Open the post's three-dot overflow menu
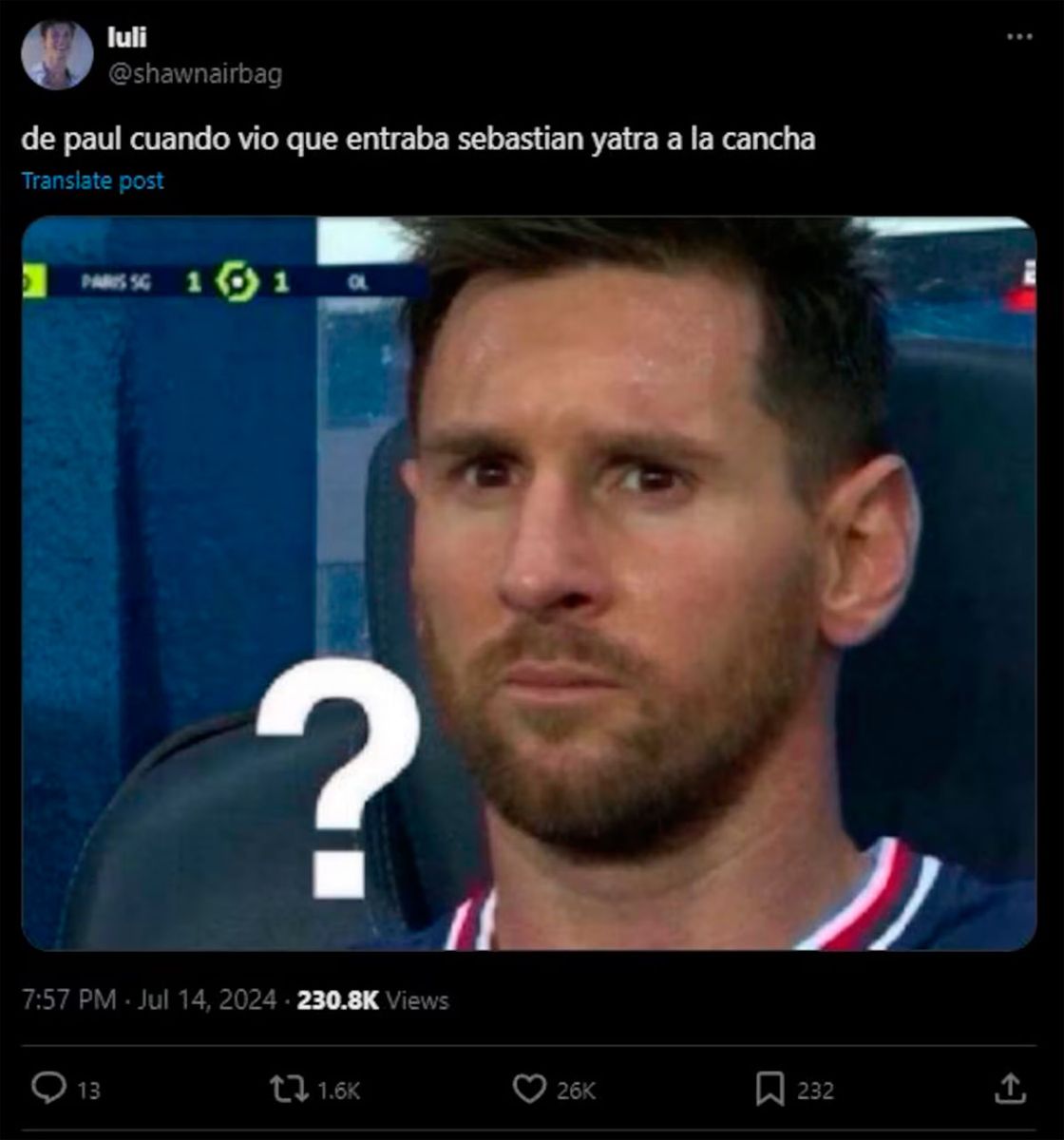1064x1140 pixels. tap(1018, 37)
